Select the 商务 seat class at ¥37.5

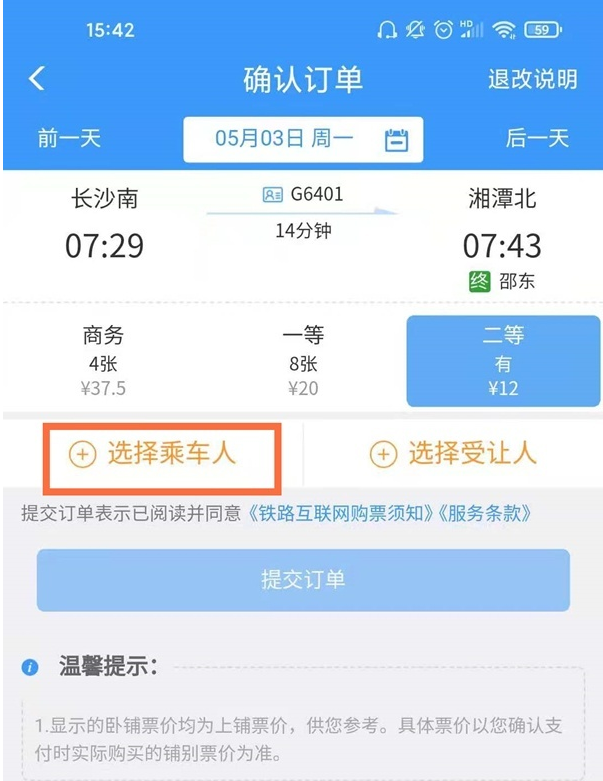click(103, 360)
